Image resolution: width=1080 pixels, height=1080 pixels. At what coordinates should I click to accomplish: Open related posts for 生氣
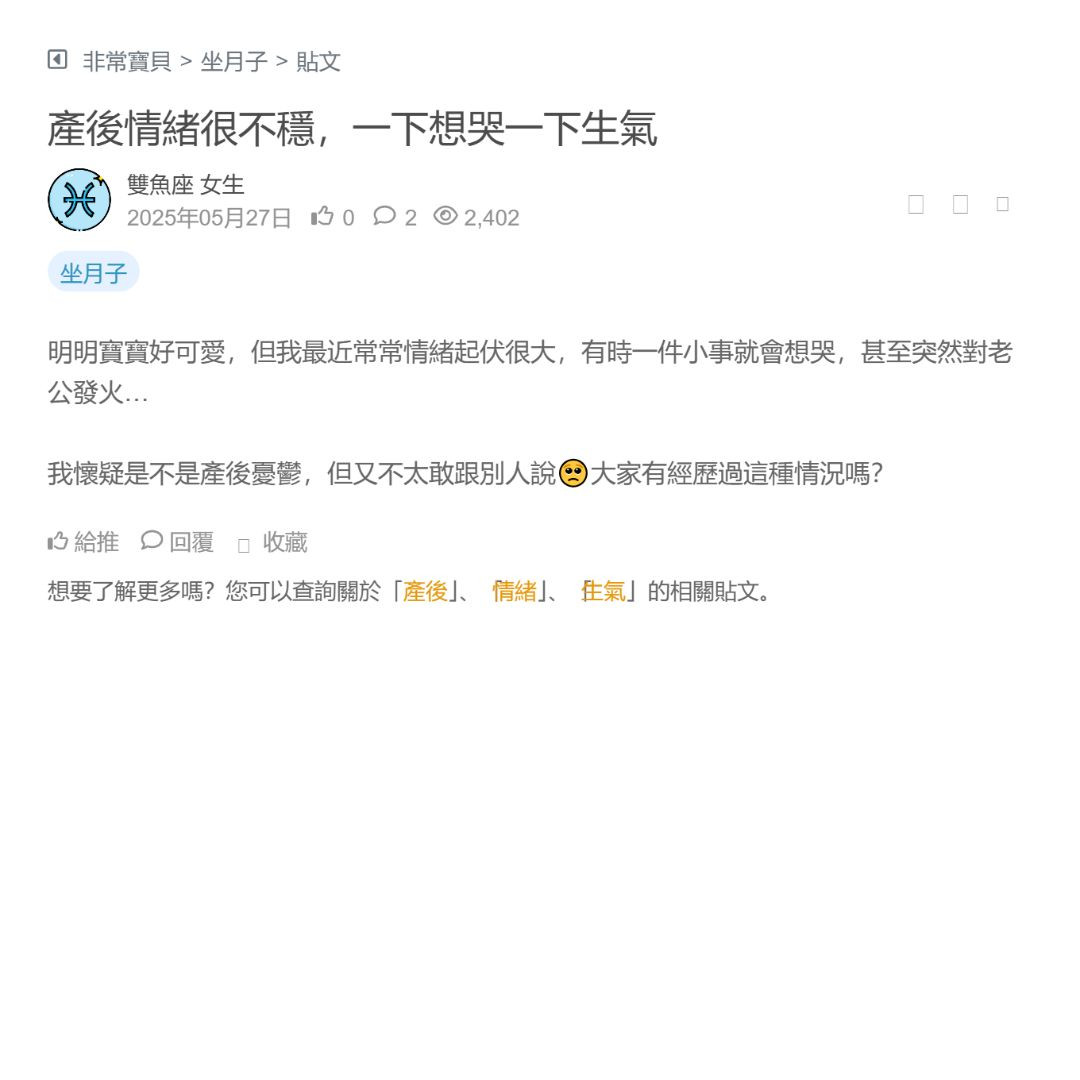pos(603,591)
